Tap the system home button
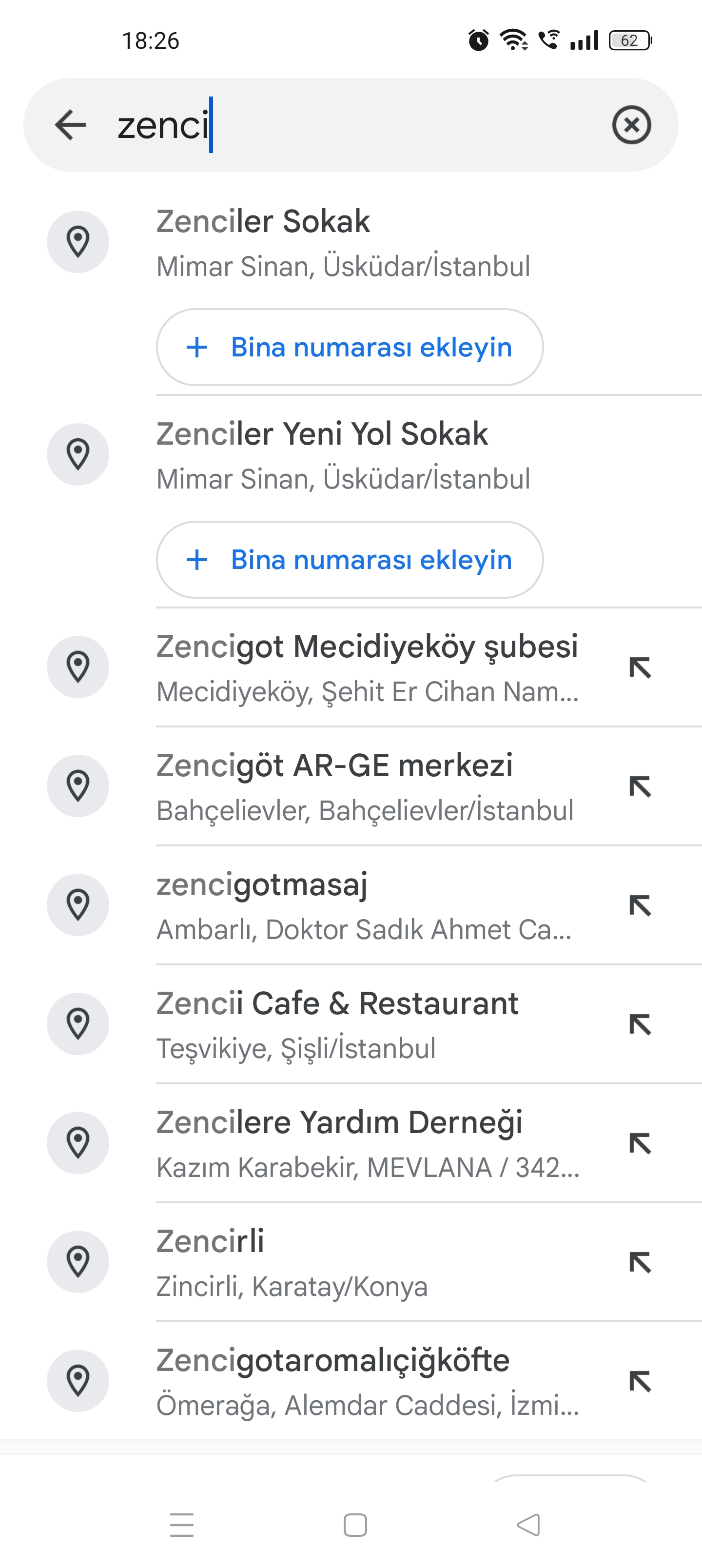 coord(355,1525)
